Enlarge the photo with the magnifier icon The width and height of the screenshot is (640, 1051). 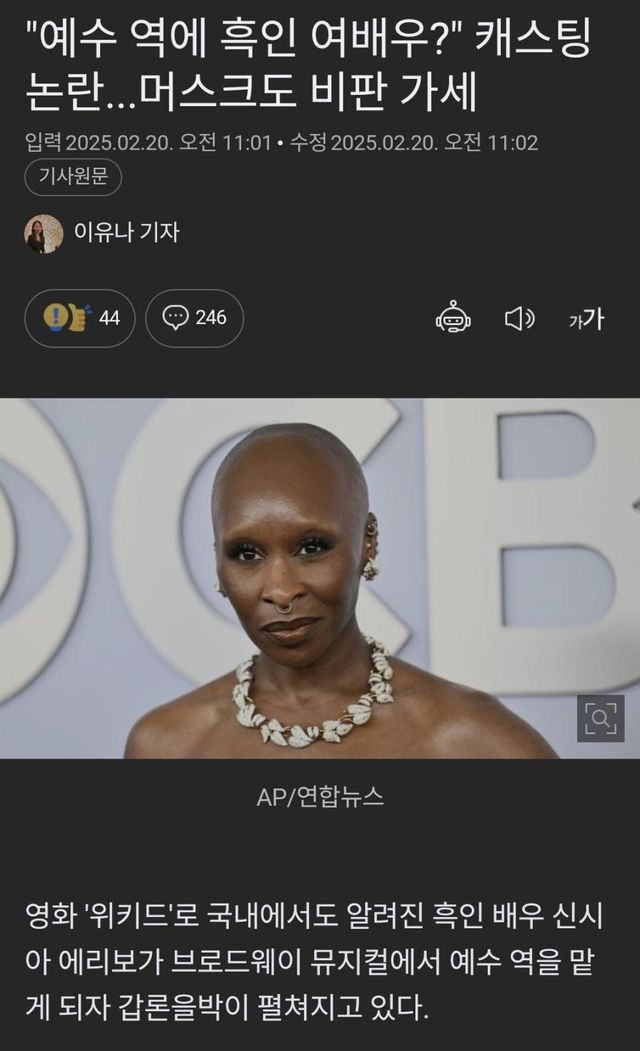[600, 717]
